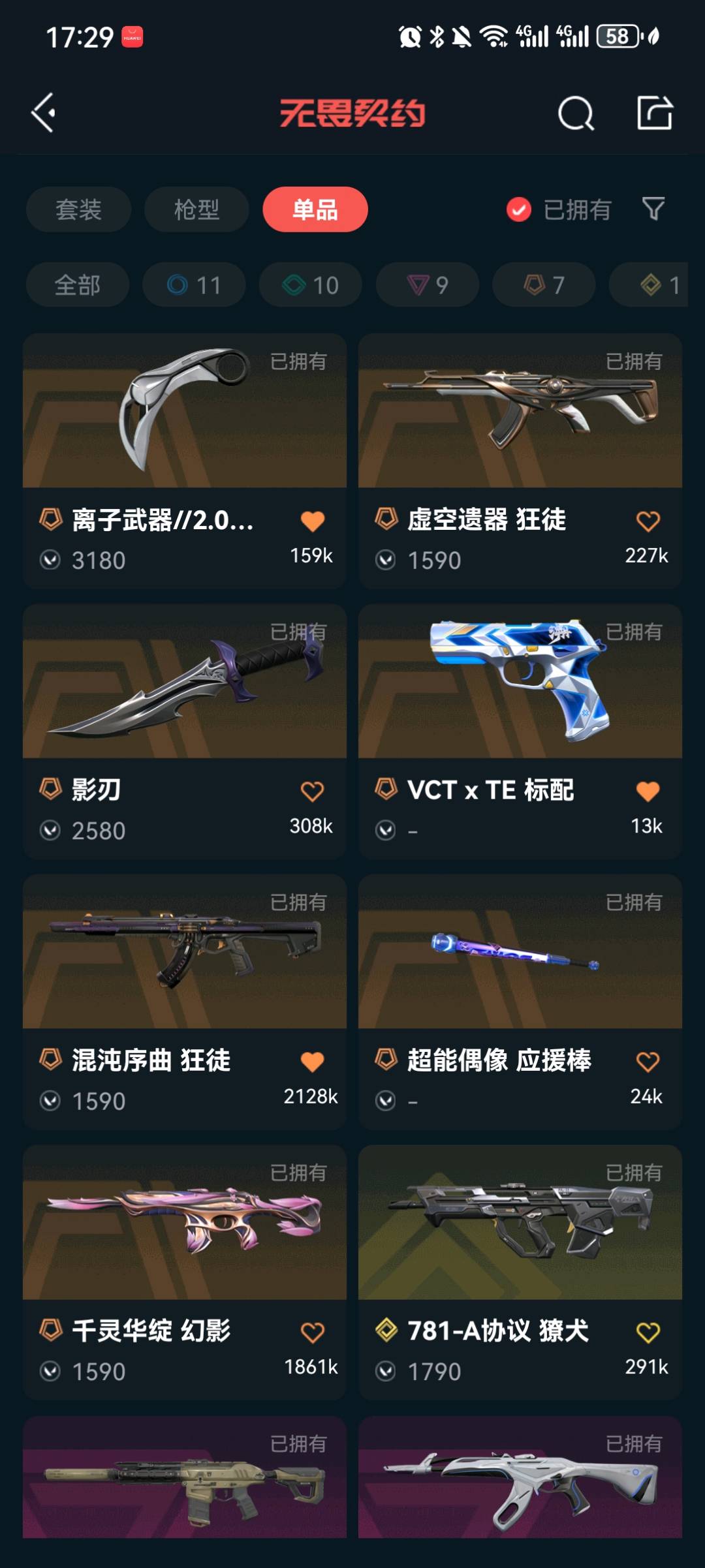Select the 全部 filter chip
Image resolution: width=705 pixels, height=1568 pixels.
(x=78, y=284)
